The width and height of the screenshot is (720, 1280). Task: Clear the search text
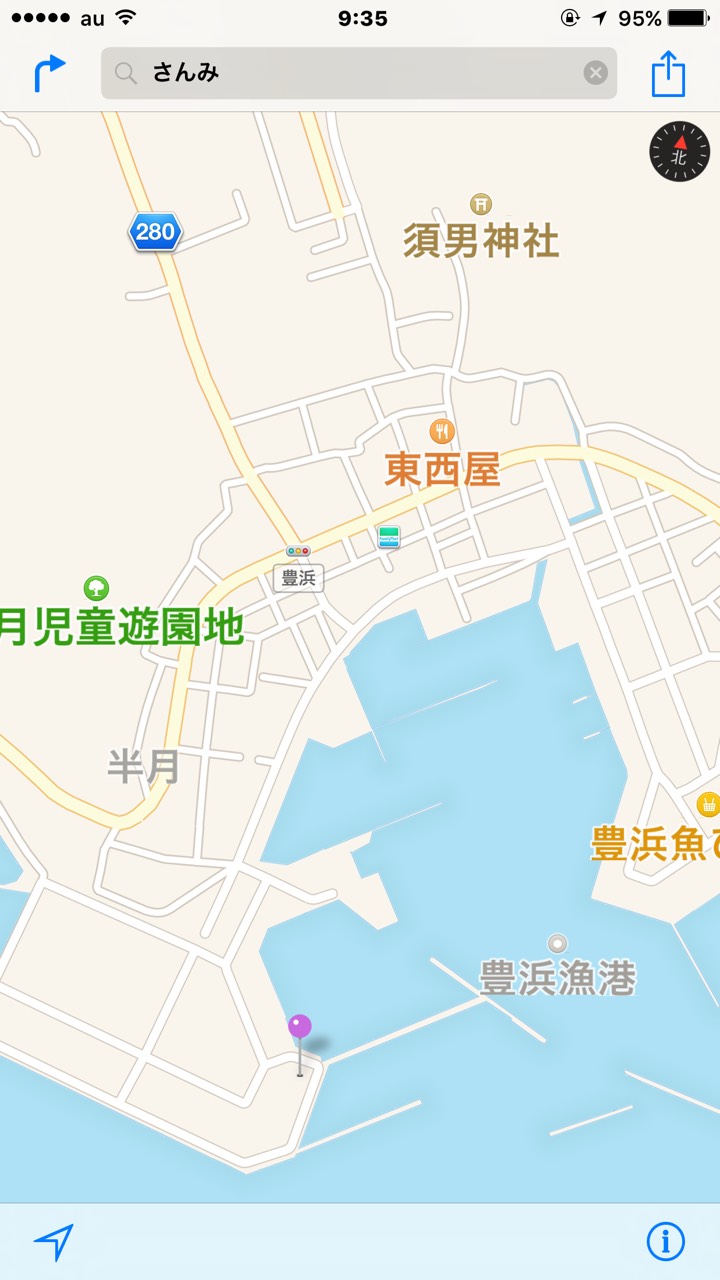click(595, 73)
